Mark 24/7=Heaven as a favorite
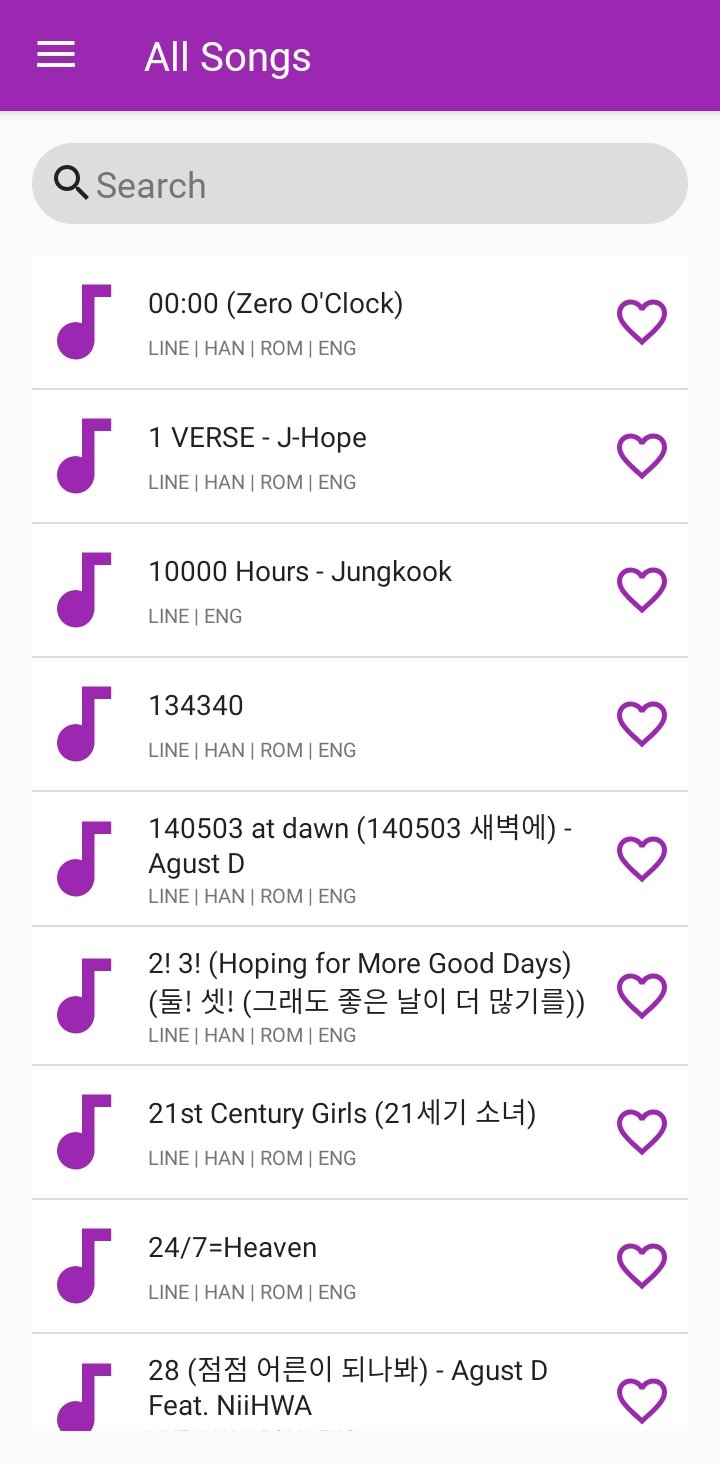 641,1266
